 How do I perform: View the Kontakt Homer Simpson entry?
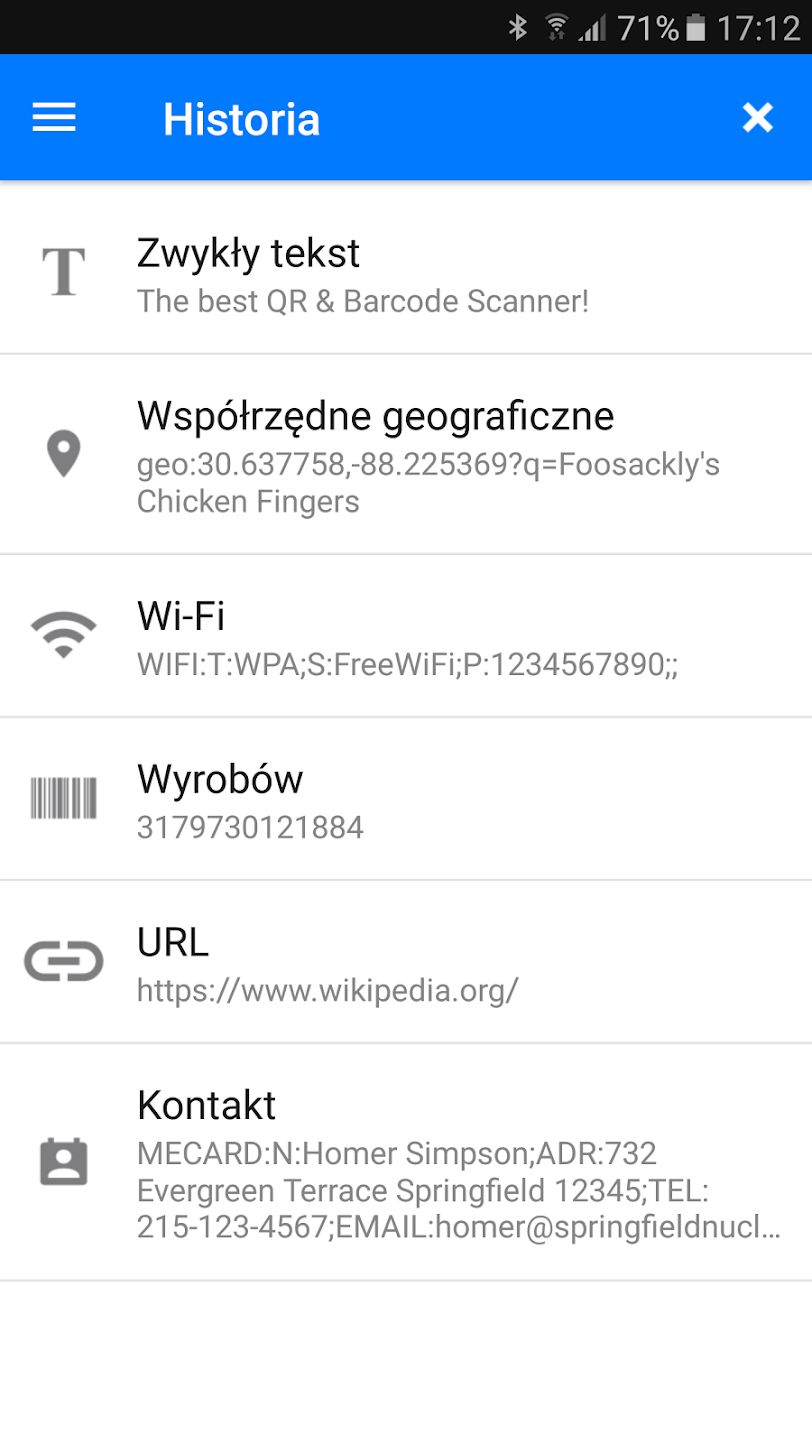[406, 1162]
